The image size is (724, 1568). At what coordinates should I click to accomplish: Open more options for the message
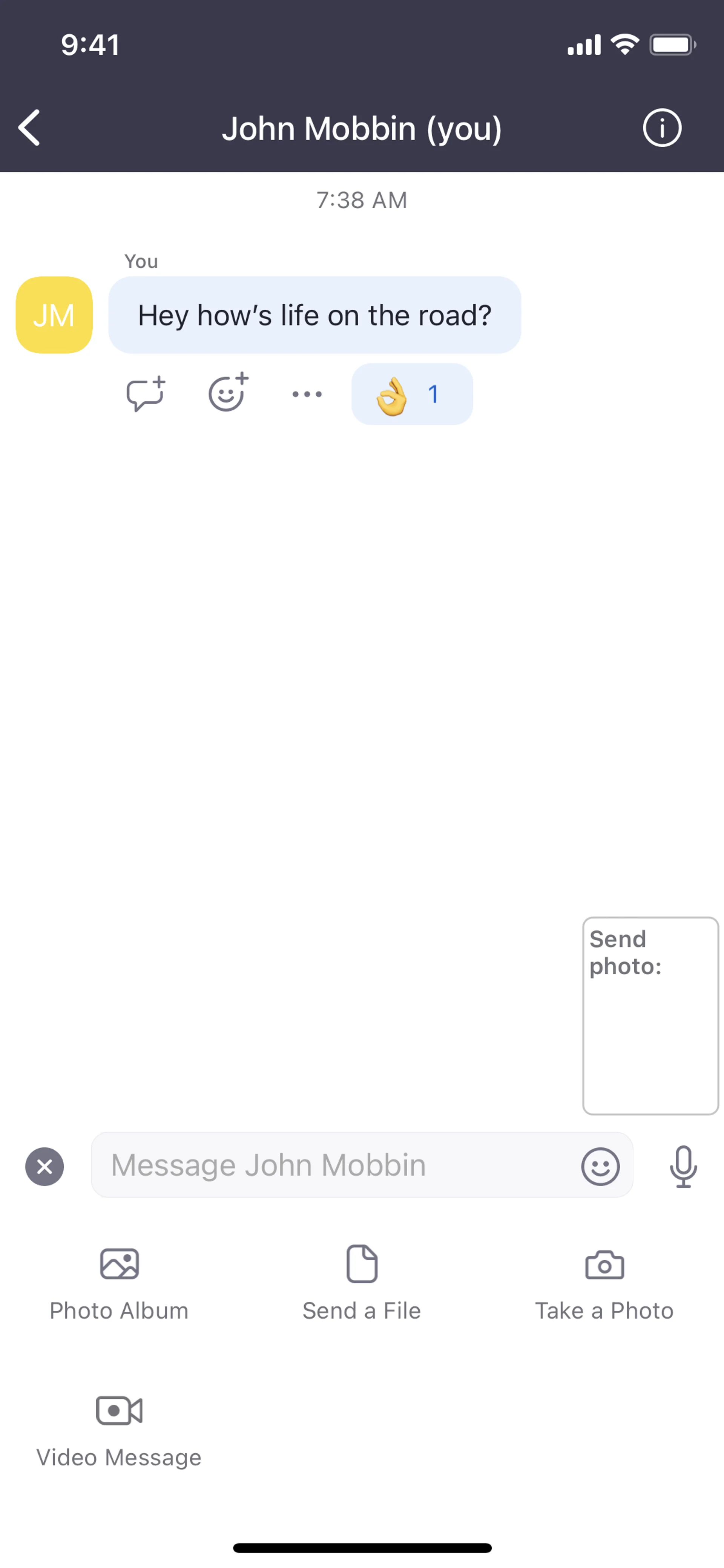tap(307, 394)
